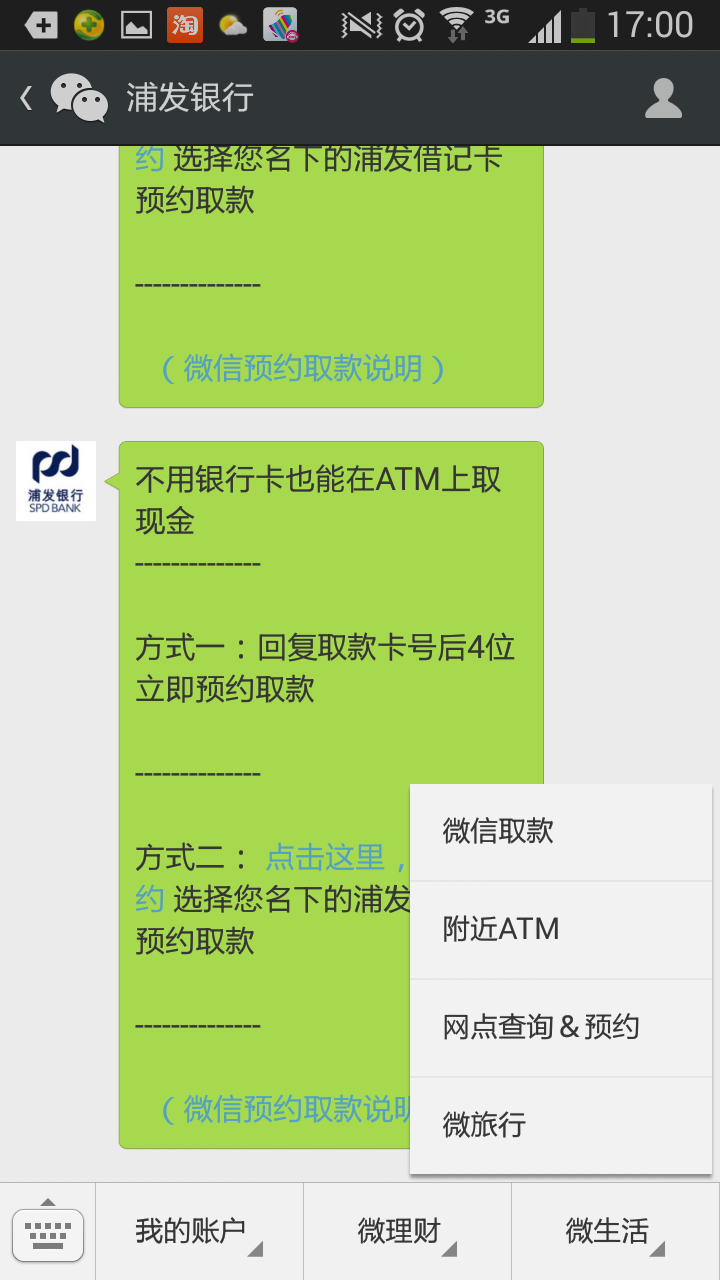
Task: Collapse the 微生活 menu
Action: [x=615, y=1232]
